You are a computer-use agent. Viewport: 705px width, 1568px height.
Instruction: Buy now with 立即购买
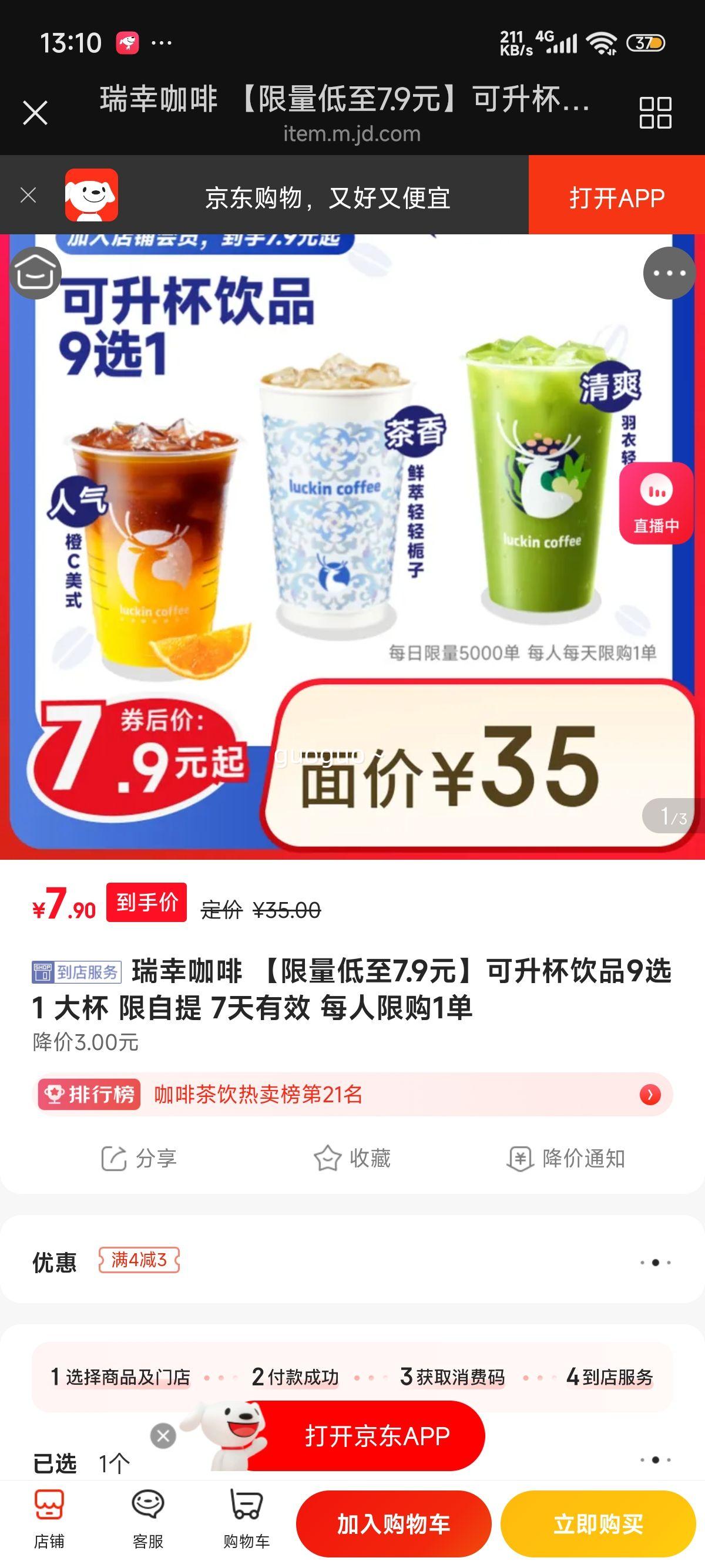tap(598, 1523)
